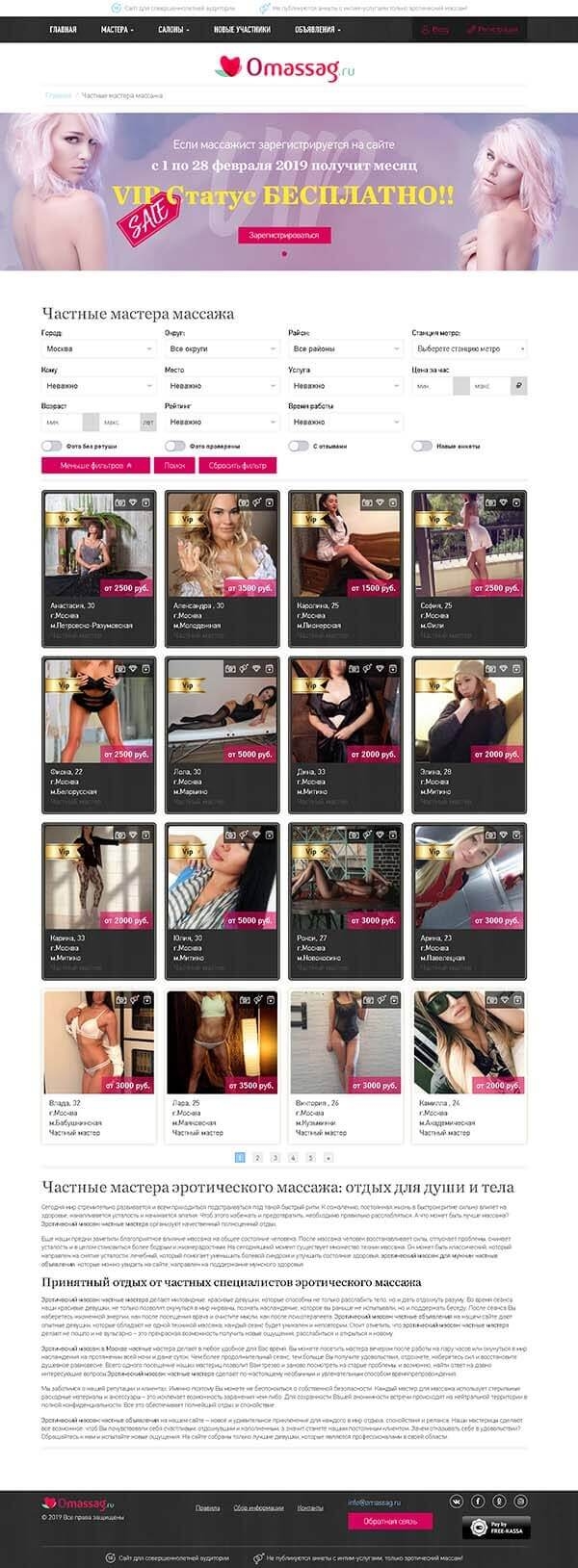The width and height of the screenshot is (578, 1568).
Task: Run the search with Поиск button
Action: (175, 465)
